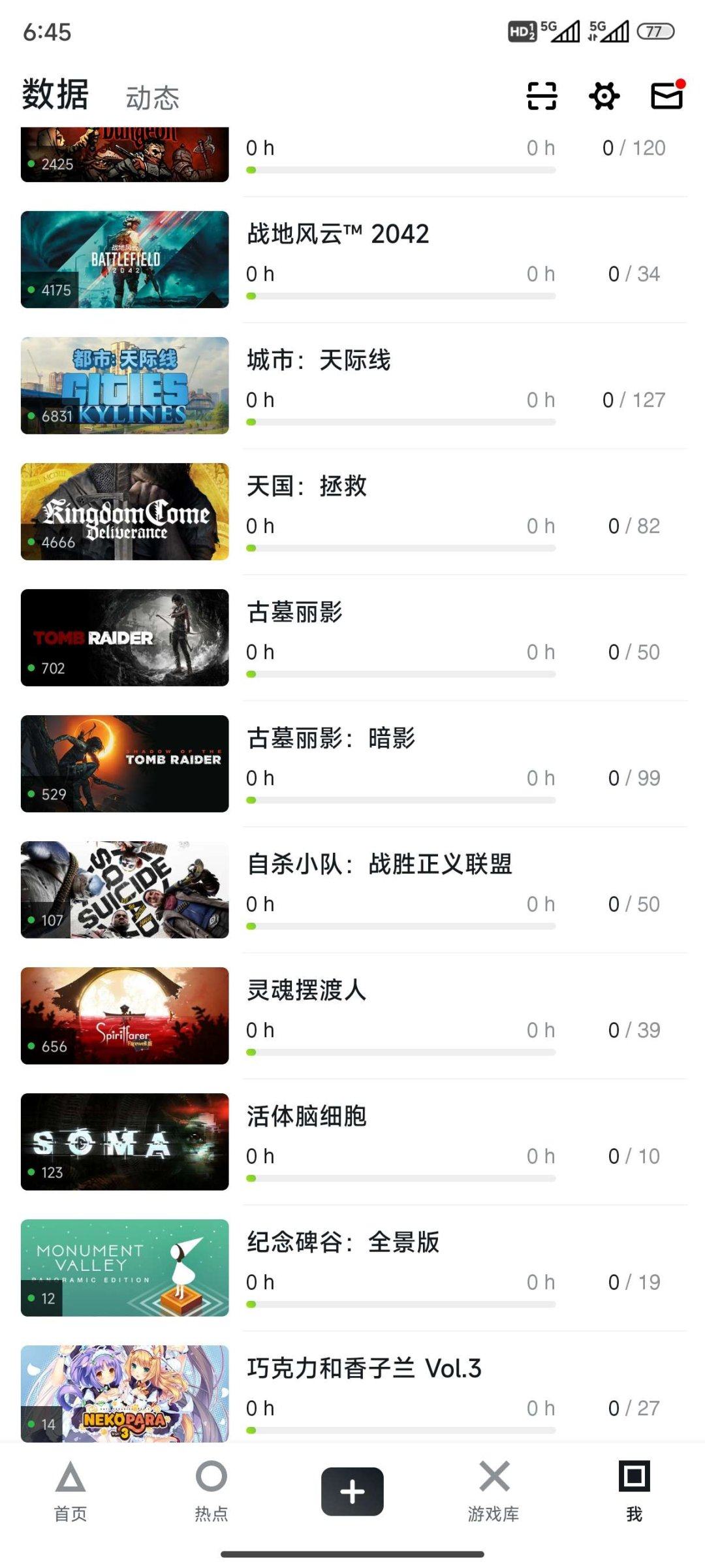Tap the plus button to create a post
Image resolution: width=705 pixels, height=1568 pixels.
352,1492
